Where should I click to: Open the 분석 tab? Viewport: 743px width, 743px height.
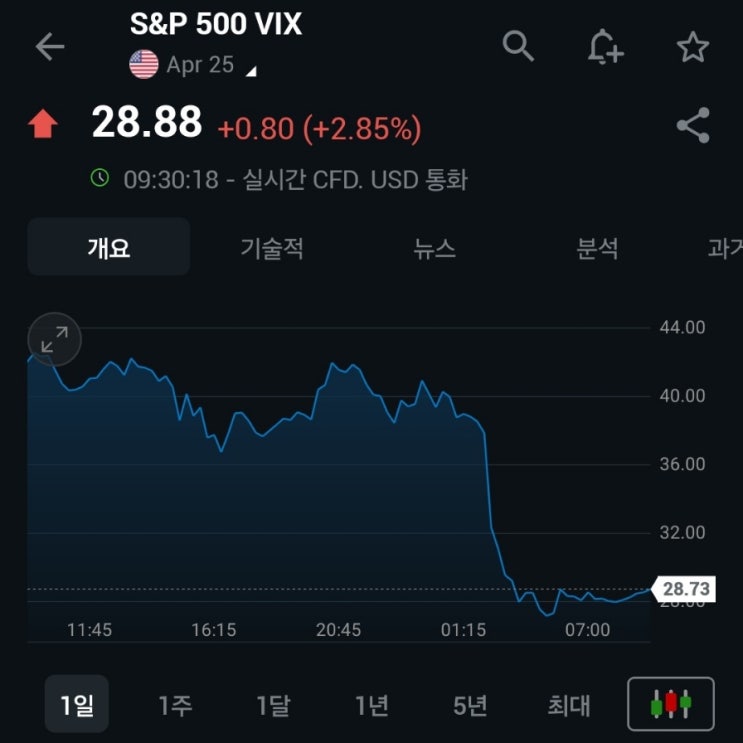pyautogui.click(x=598, y=248)
